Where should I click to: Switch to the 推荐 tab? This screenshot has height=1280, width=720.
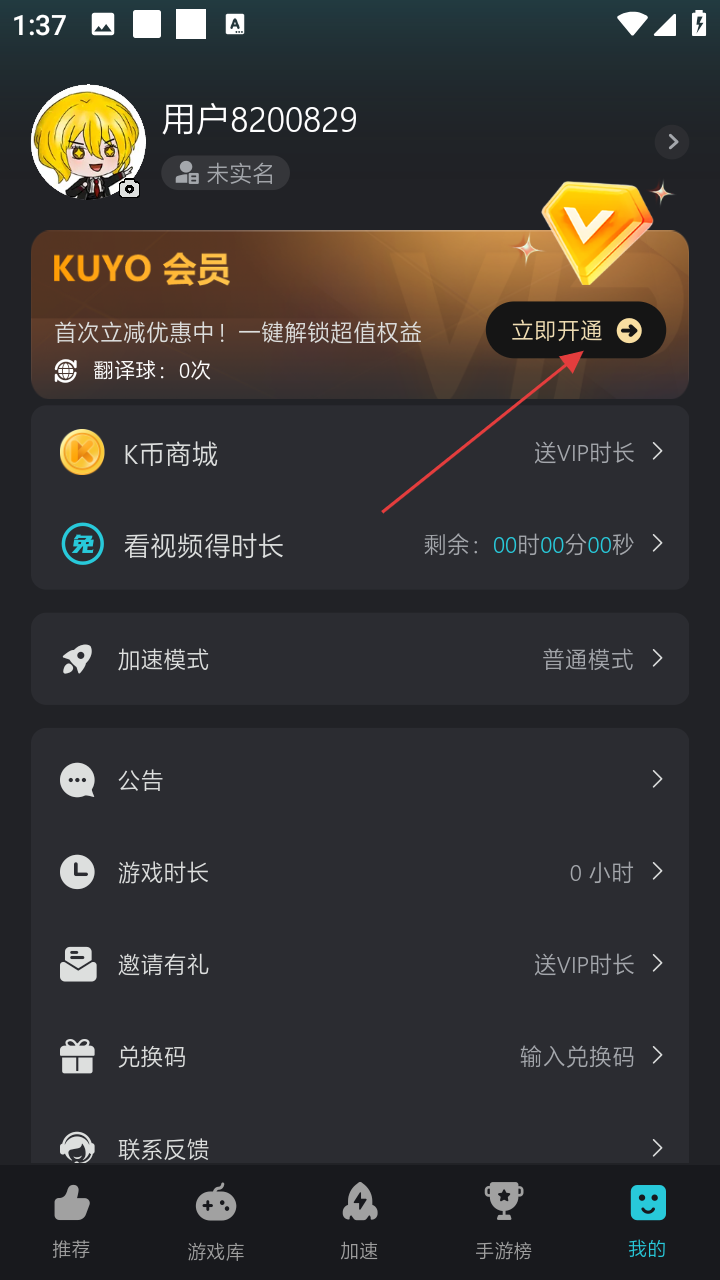tap(71, 1220)
